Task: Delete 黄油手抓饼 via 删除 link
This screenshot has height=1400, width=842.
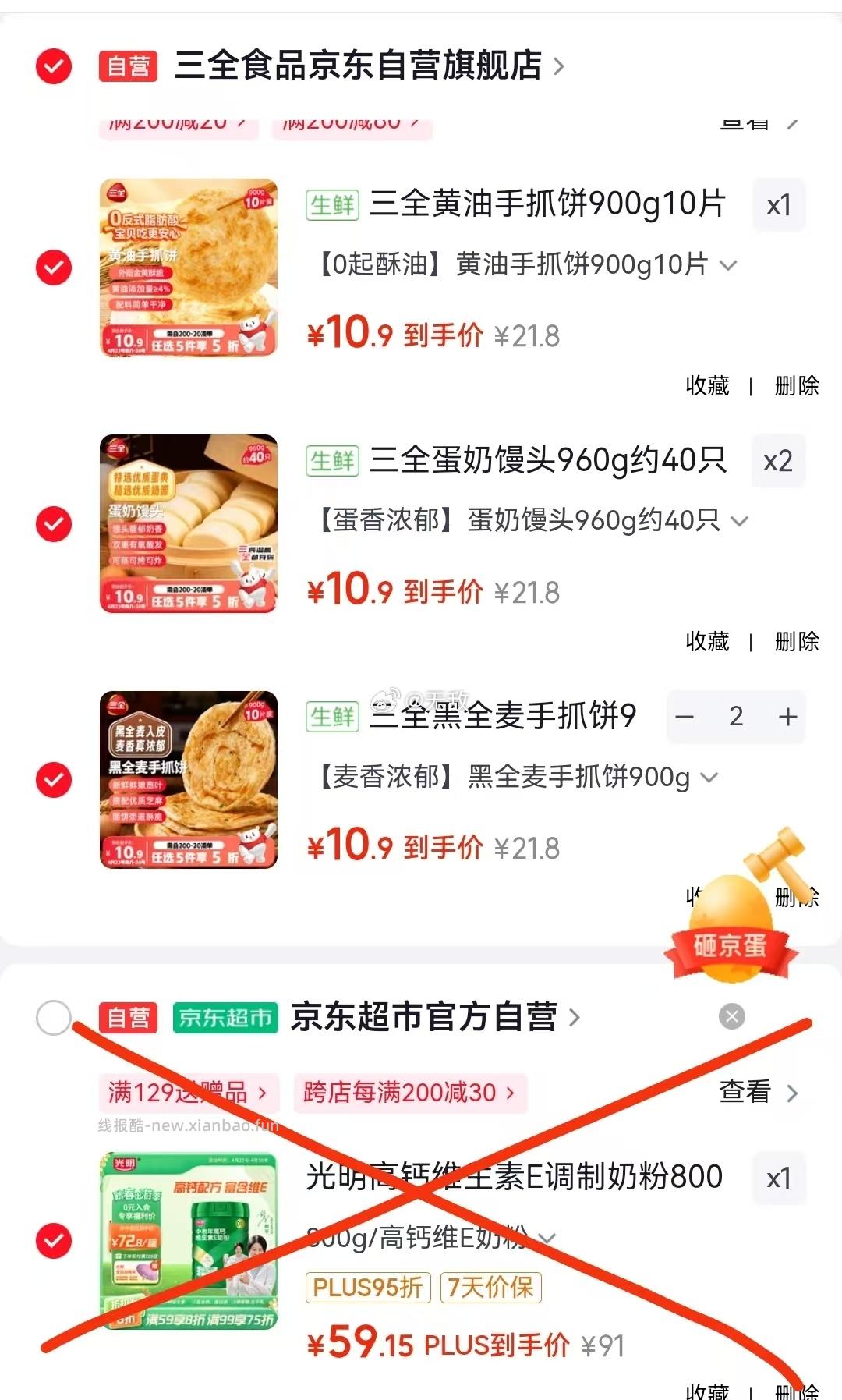Action: (x=794, y=385)
